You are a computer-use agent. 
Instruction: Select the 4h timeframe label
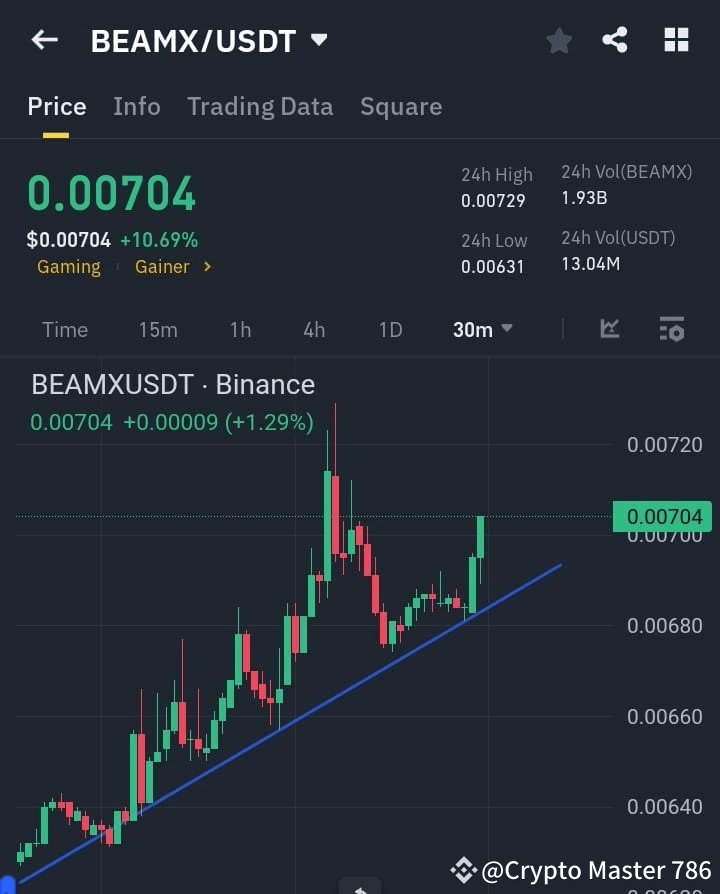[313, 329]
